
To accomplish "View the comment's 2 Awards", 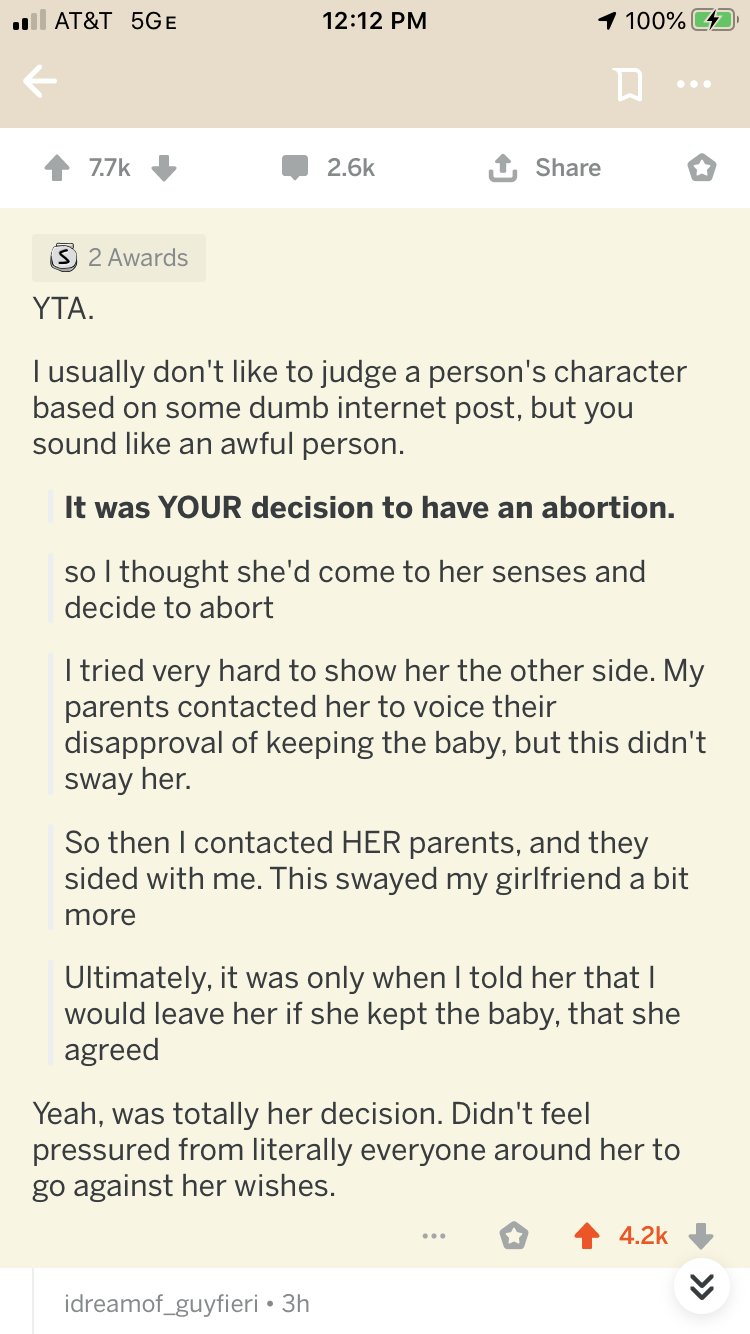I will [119, 257].
